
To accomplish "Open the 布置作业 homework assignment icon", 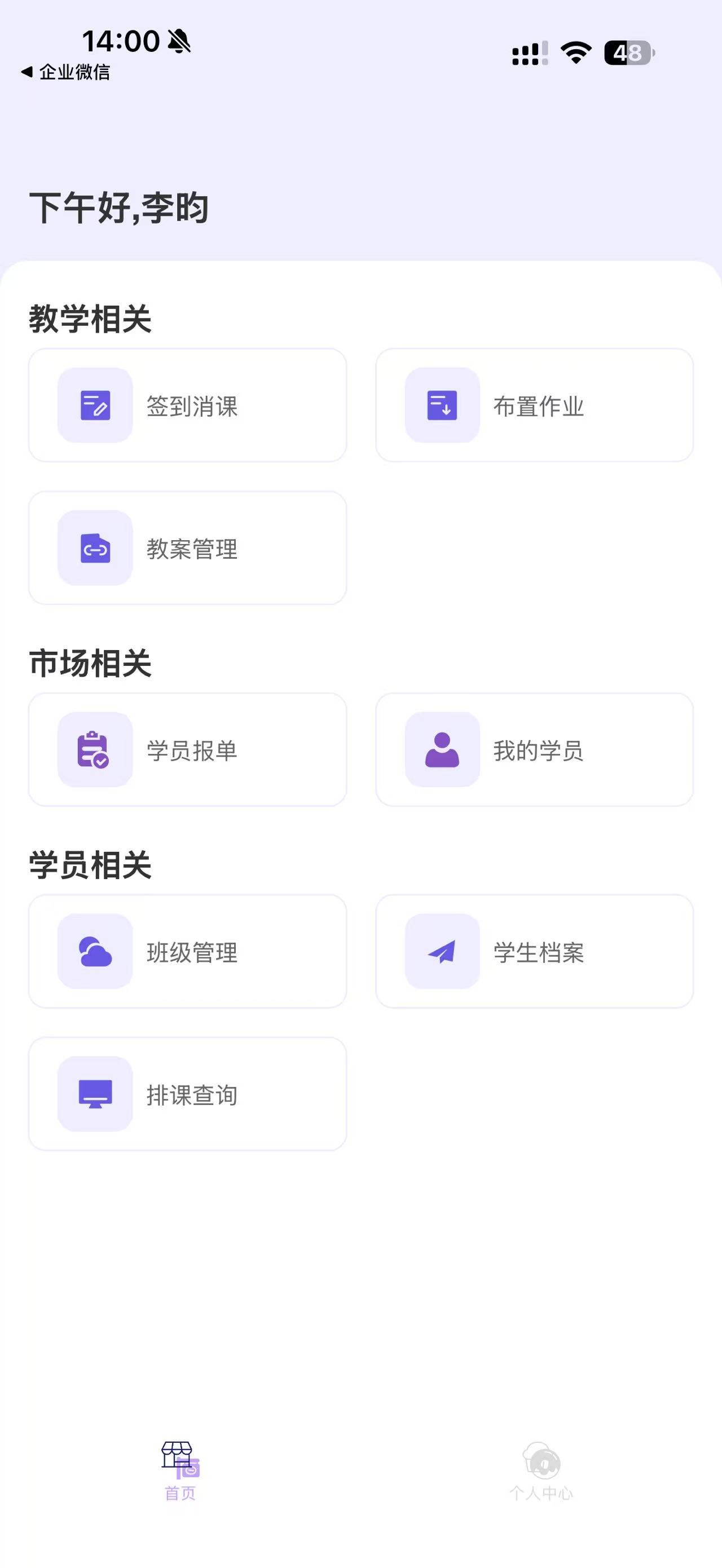I will click(443, 407).
